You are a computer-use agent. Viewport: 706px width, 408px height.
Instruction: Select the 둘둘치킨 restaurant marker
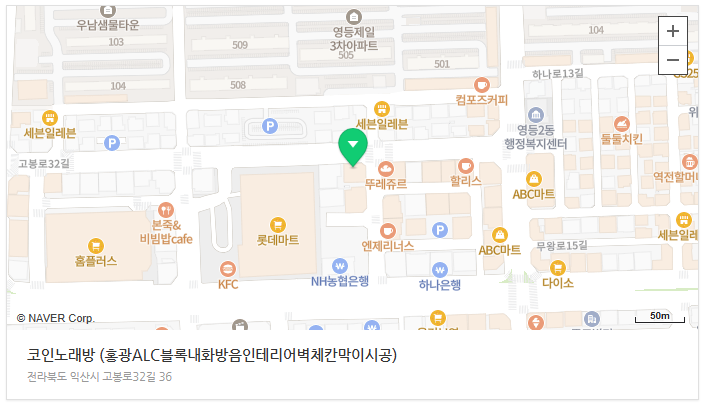[x=622, y=124]
